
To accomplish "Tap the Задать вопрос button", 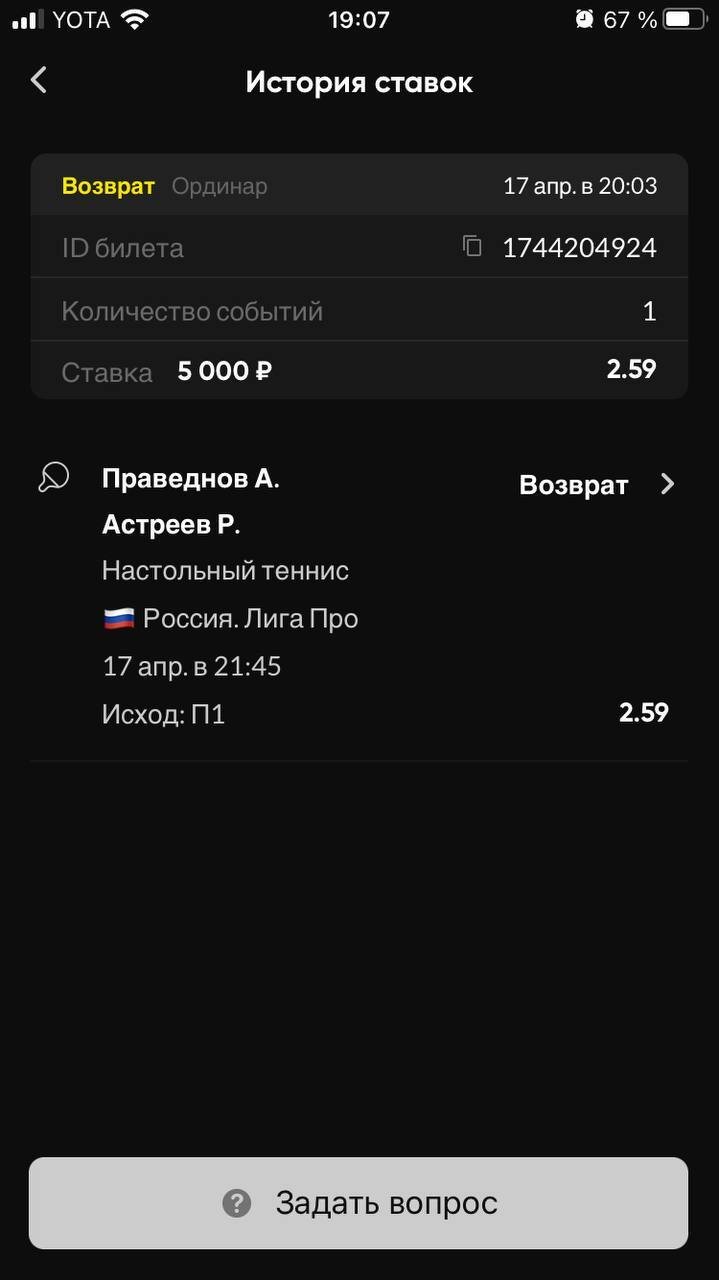I will 358,1203.
